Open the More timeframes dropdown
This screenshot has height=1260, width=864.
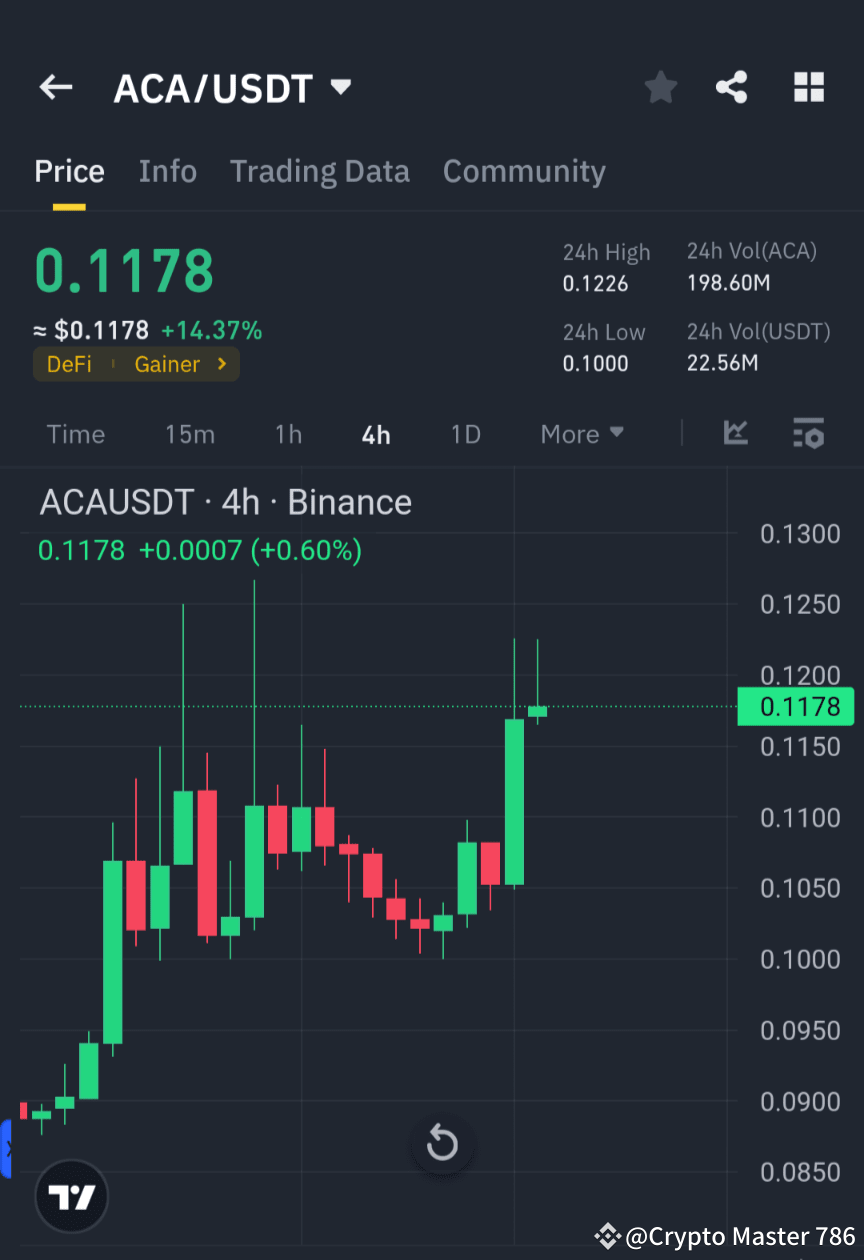coord(581,434)
